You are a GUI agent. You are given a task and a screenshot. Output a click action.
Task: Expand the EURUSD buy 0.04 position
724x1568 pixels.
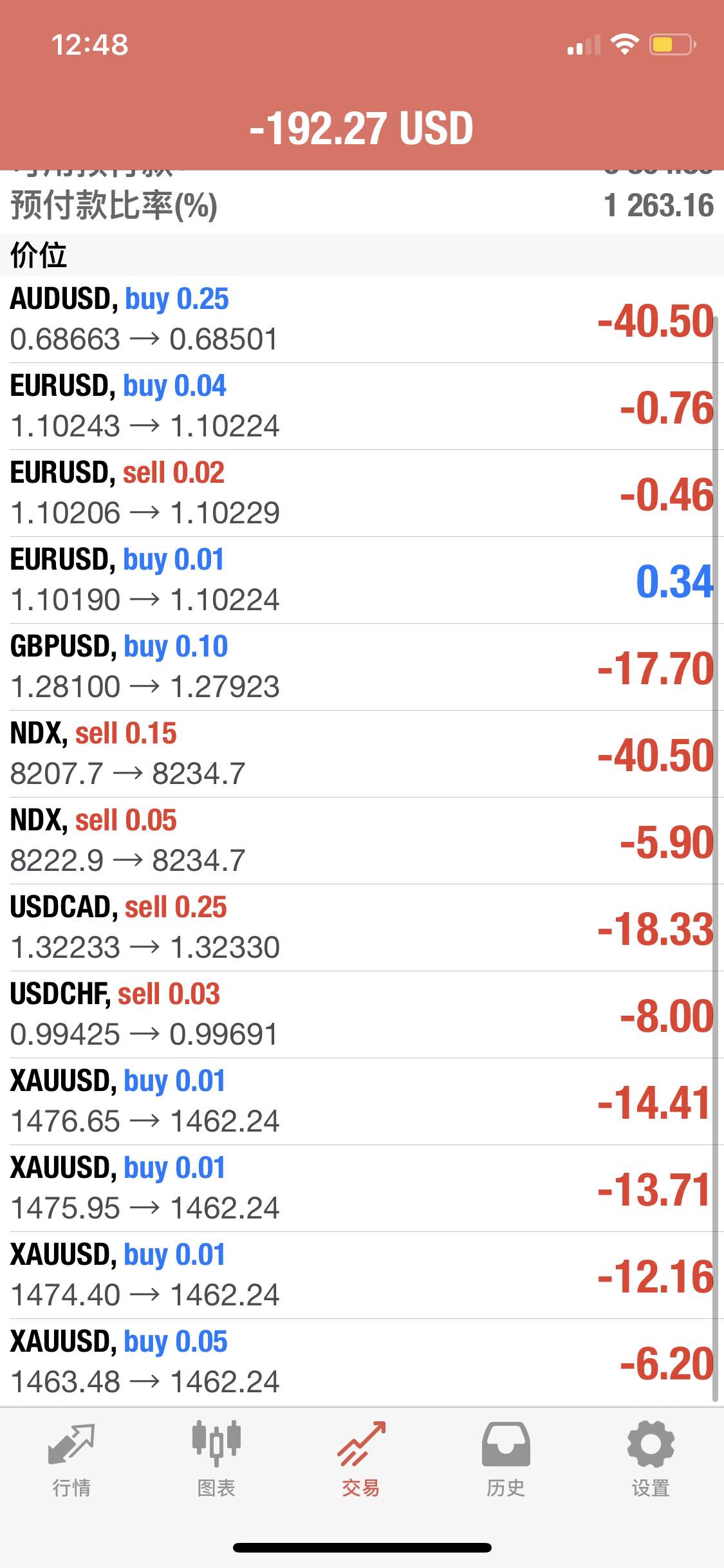pos(362,406)
